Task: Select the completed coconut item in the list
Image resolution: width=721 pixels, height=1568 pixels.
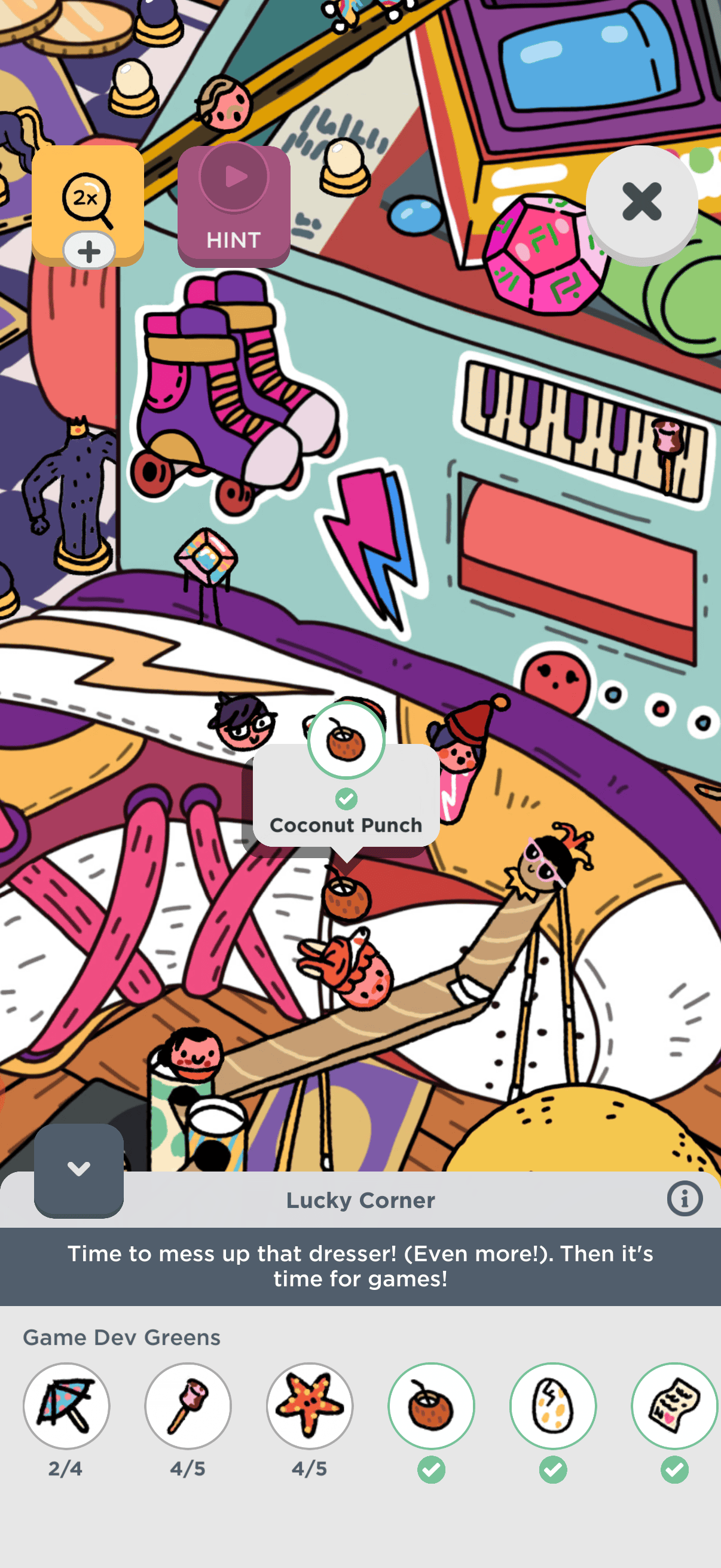Action: [432, 1406]
